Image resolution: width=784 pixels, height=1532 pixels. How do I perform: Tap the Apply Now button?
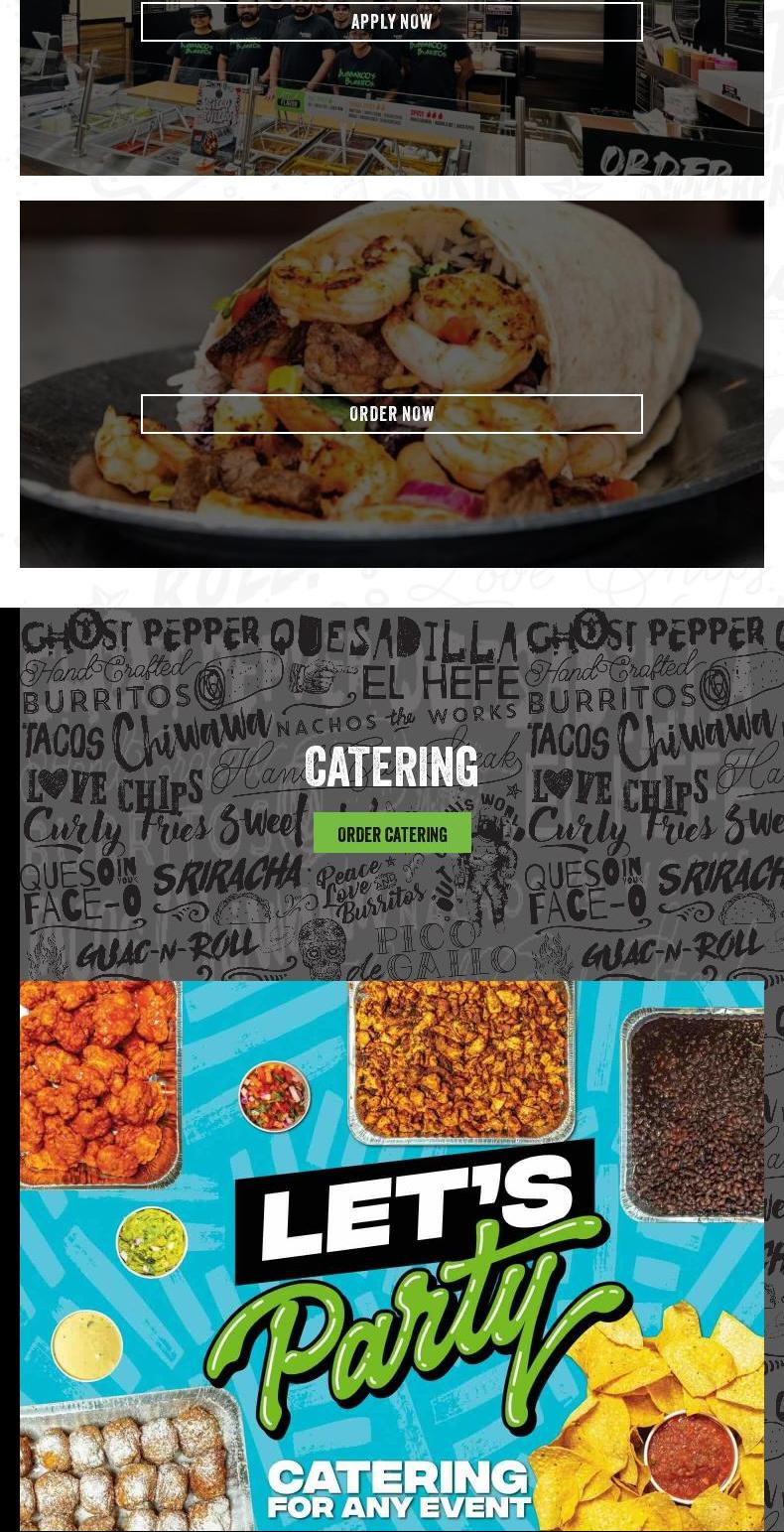(x=392, y=22)
